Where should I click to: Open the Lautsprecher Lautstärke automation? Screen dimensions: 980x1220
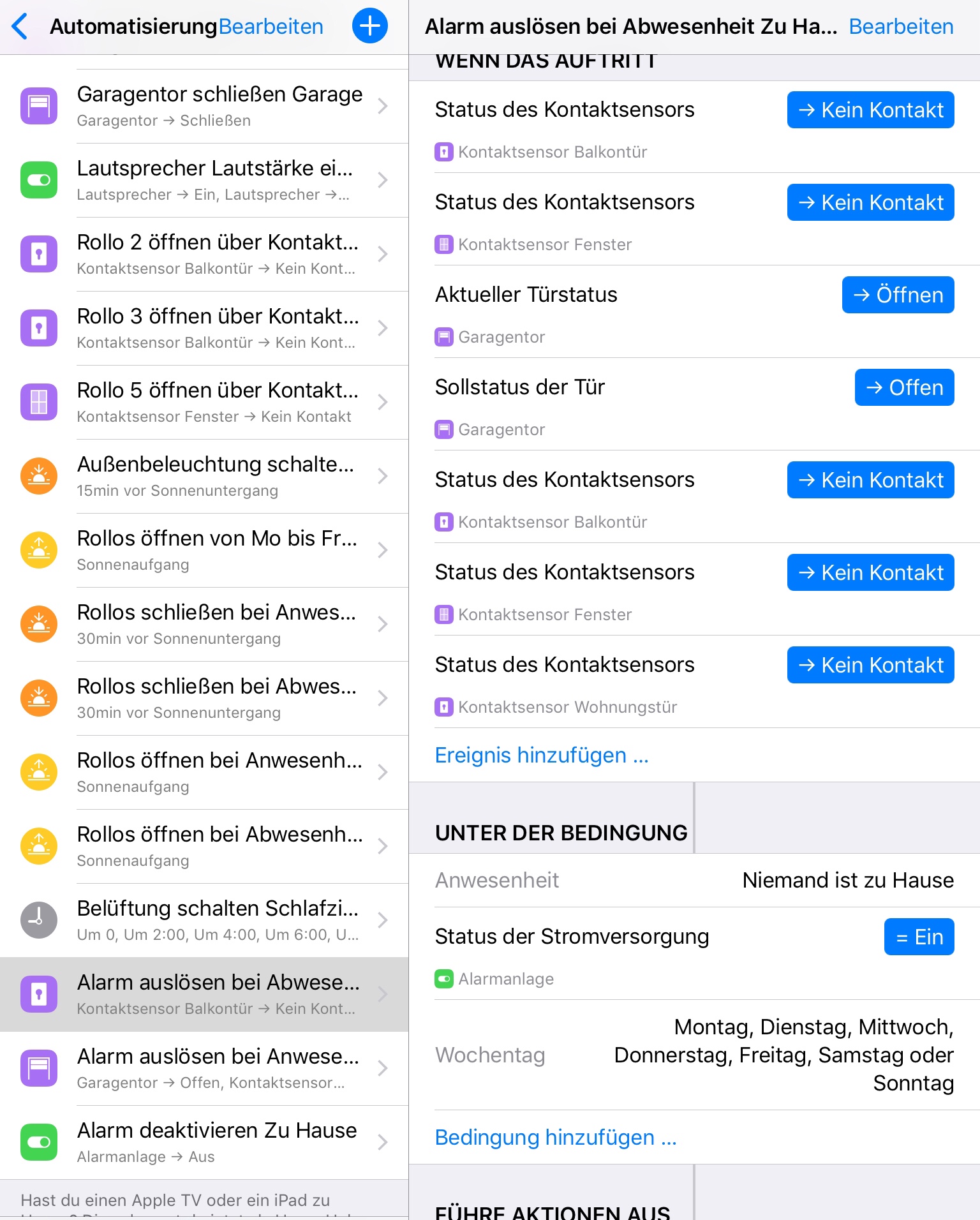219,180
